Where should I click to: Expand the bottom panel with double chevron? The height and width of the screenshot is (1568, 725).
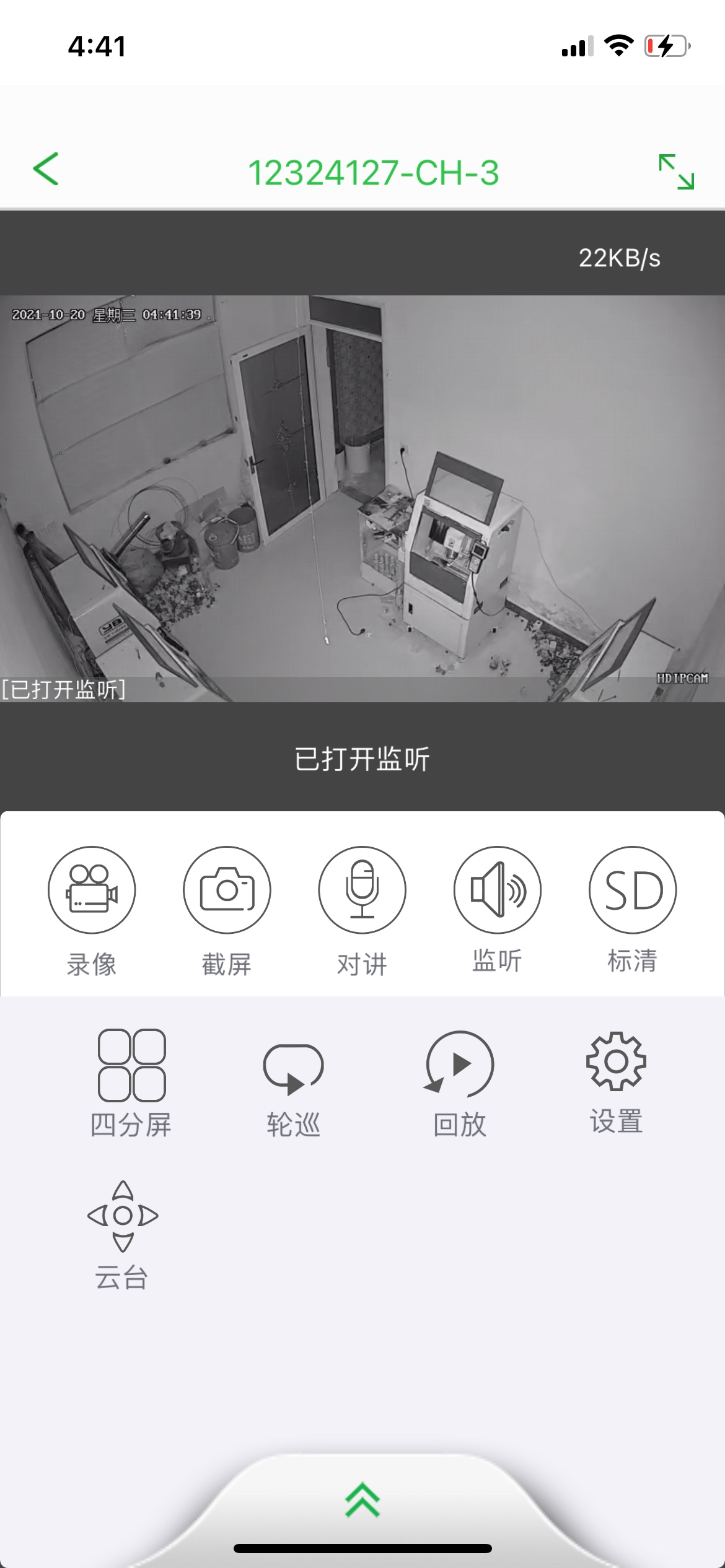(362, 1499)
